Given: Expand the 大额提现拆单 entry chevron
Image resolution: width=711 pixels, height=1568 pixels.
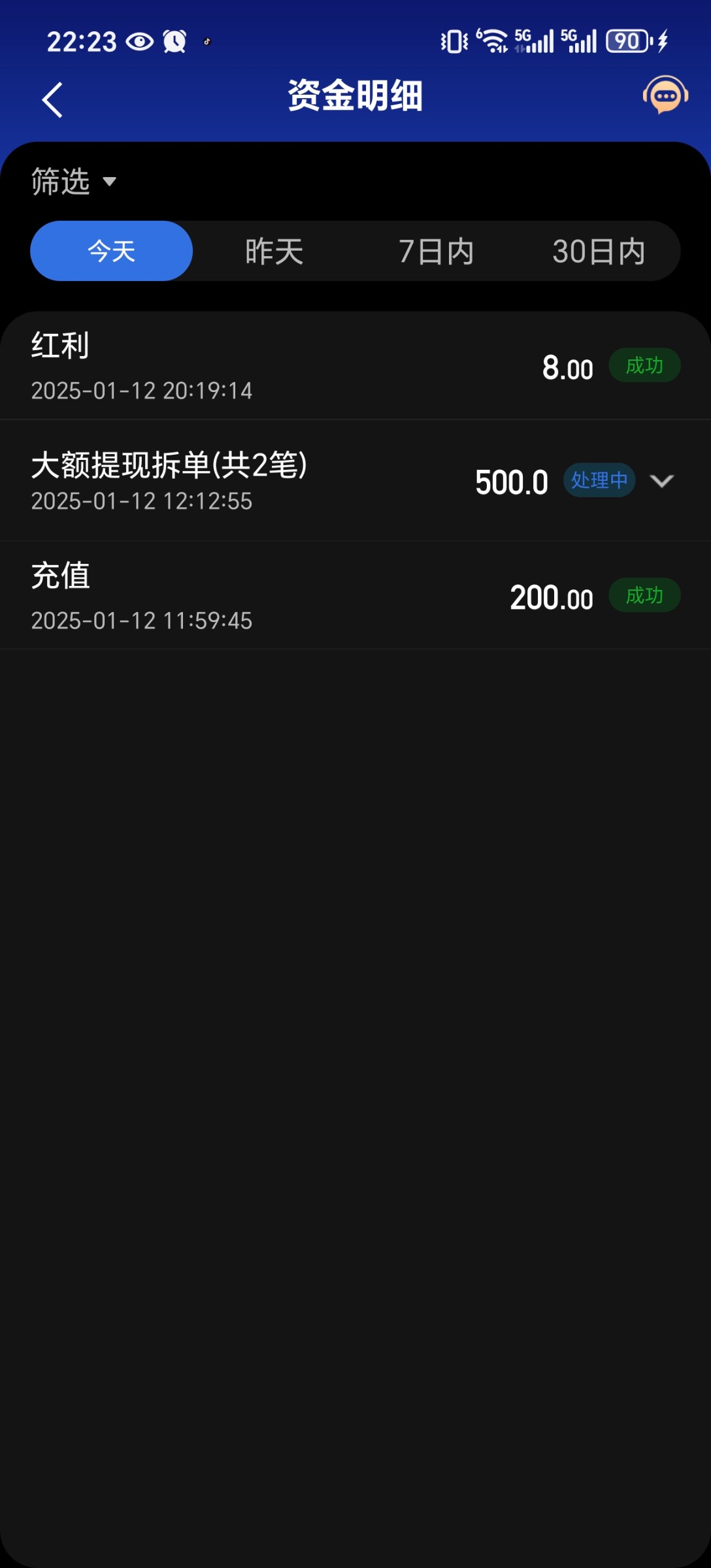Looking at the screenshot, I should (x=661, y=482).
